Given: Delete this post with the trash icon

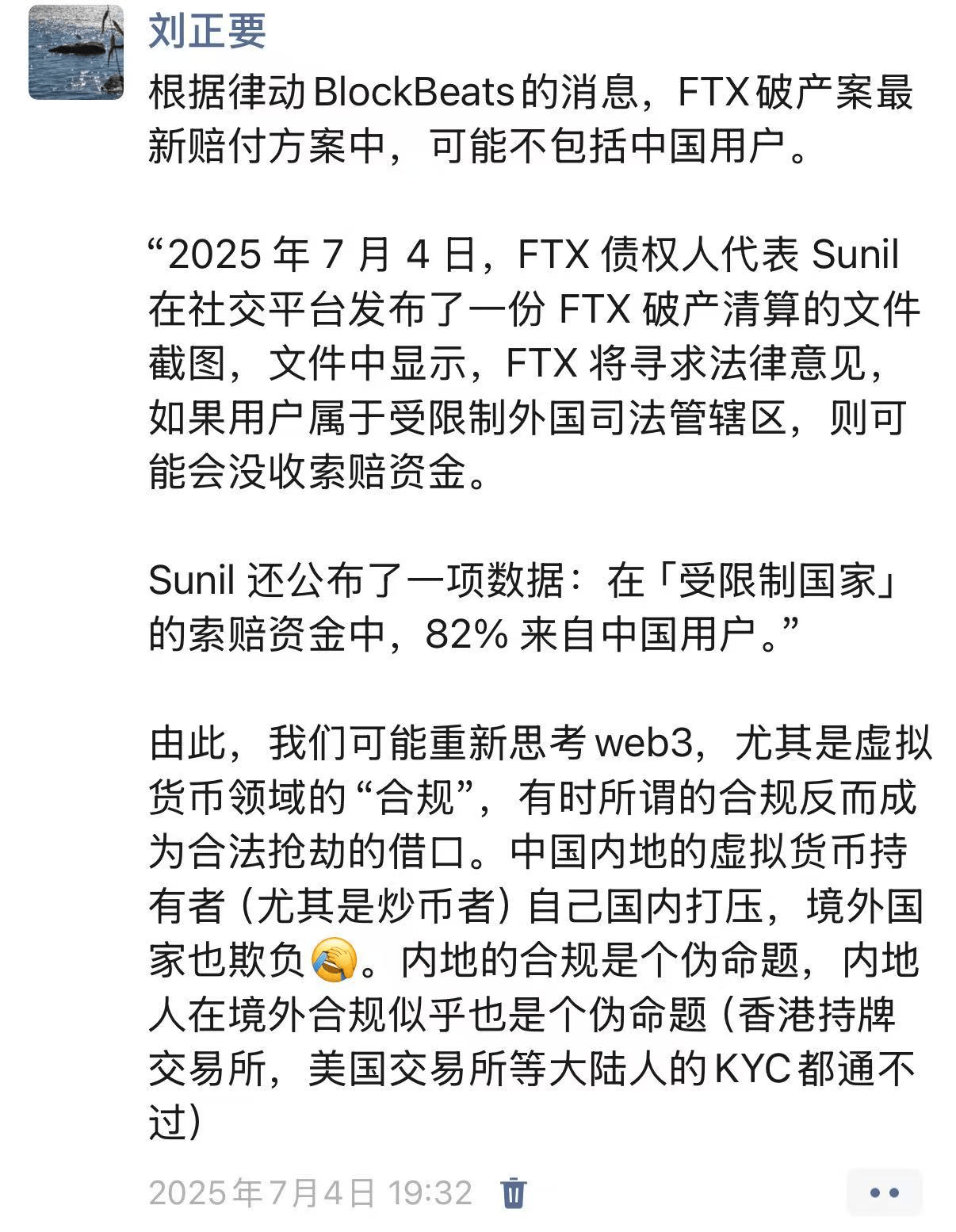Looking at the screenshot, I should pyautogui.click(x=514, y=1192).
